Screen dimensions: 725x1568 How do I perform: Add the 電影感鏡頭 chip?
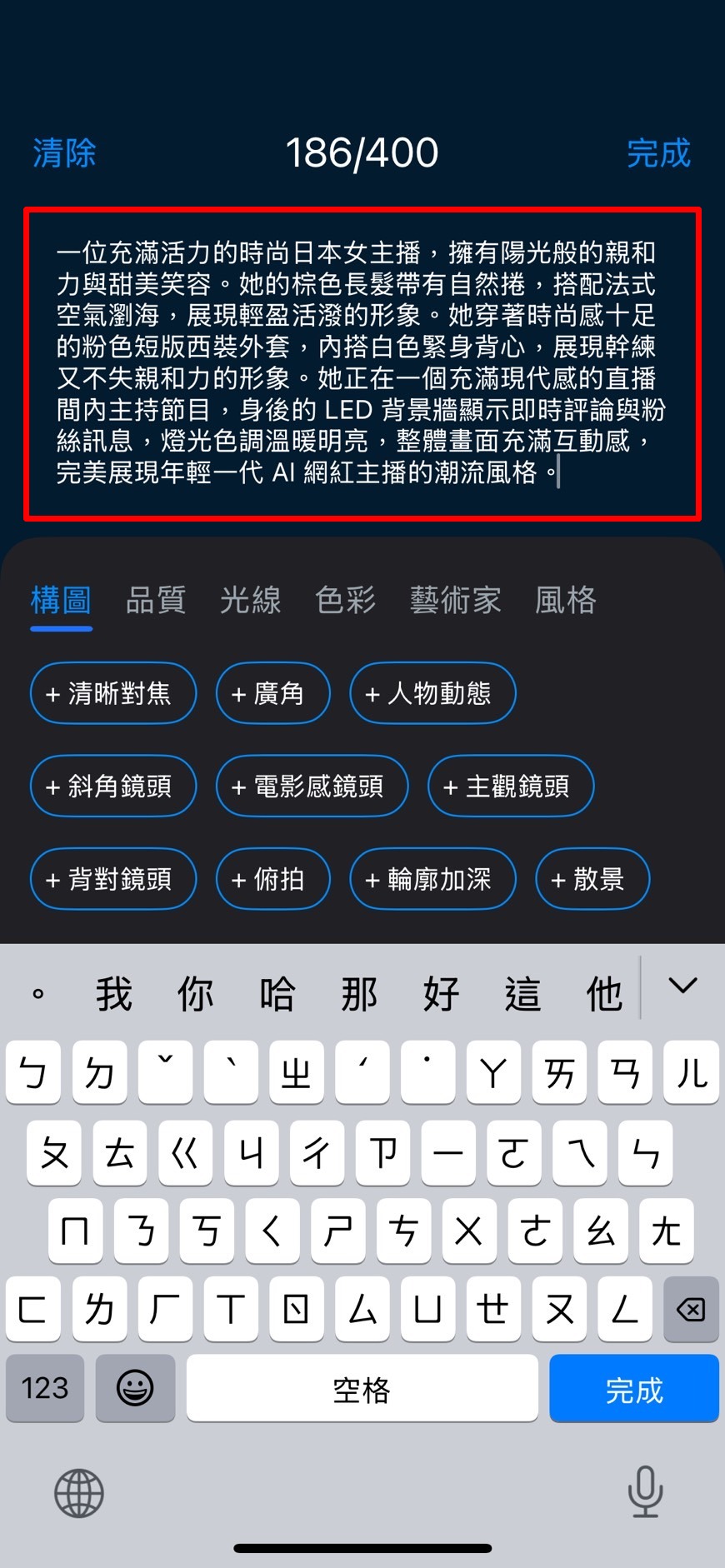coord(312,786)
